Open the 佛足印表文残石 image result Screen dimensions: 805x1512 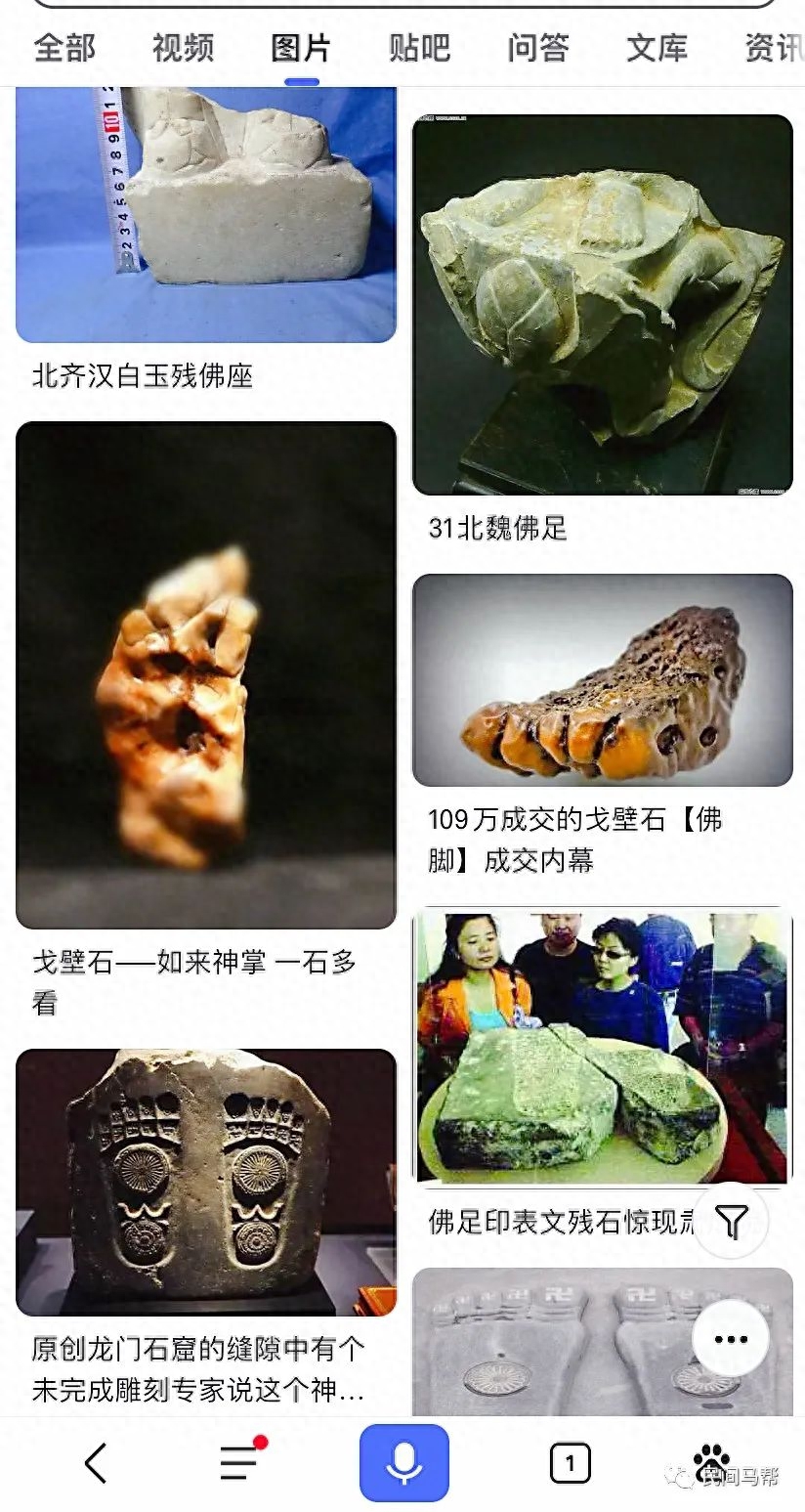coord(602,1046)
